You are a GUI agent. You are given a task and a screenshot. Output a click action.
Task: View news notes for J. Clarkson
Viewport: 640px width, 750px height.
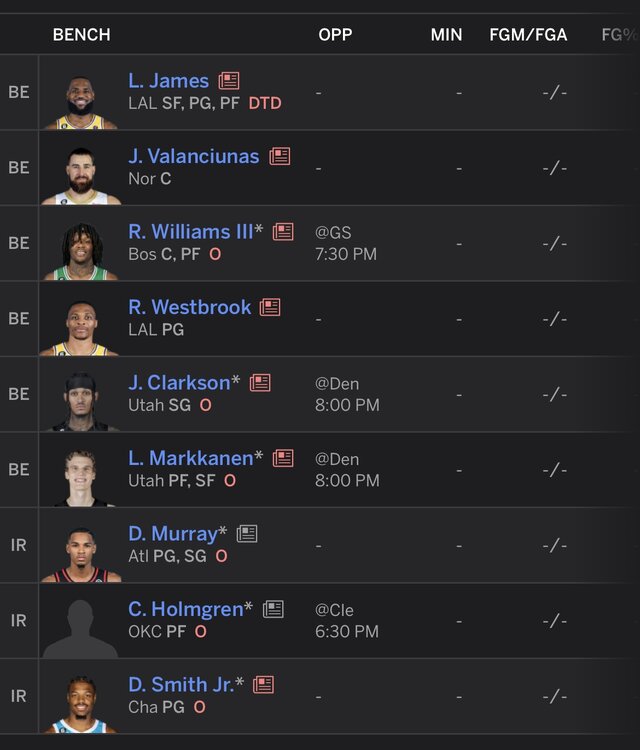click(260, 382)
